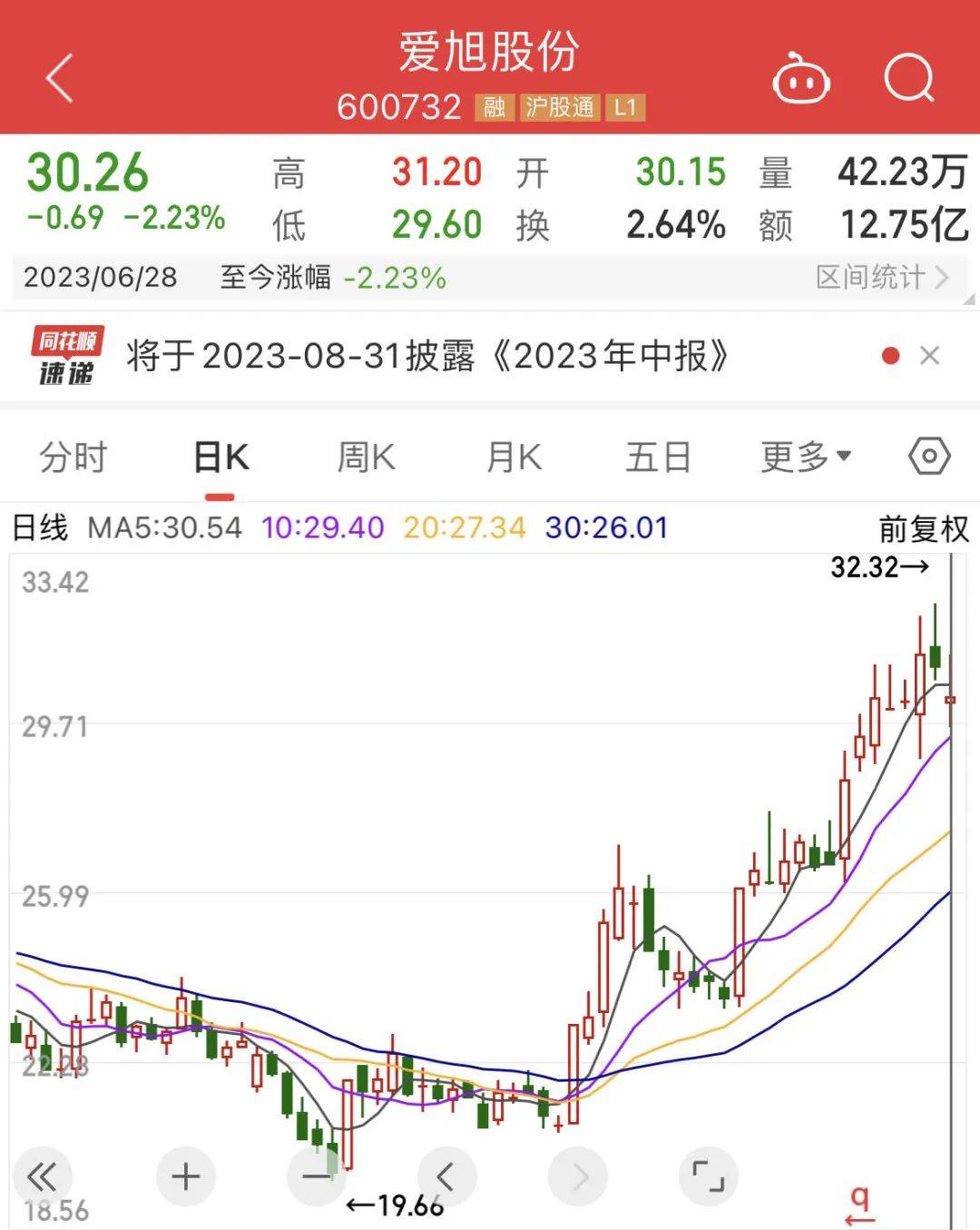Open 区间统计 interval statistics

coord(881,278)
